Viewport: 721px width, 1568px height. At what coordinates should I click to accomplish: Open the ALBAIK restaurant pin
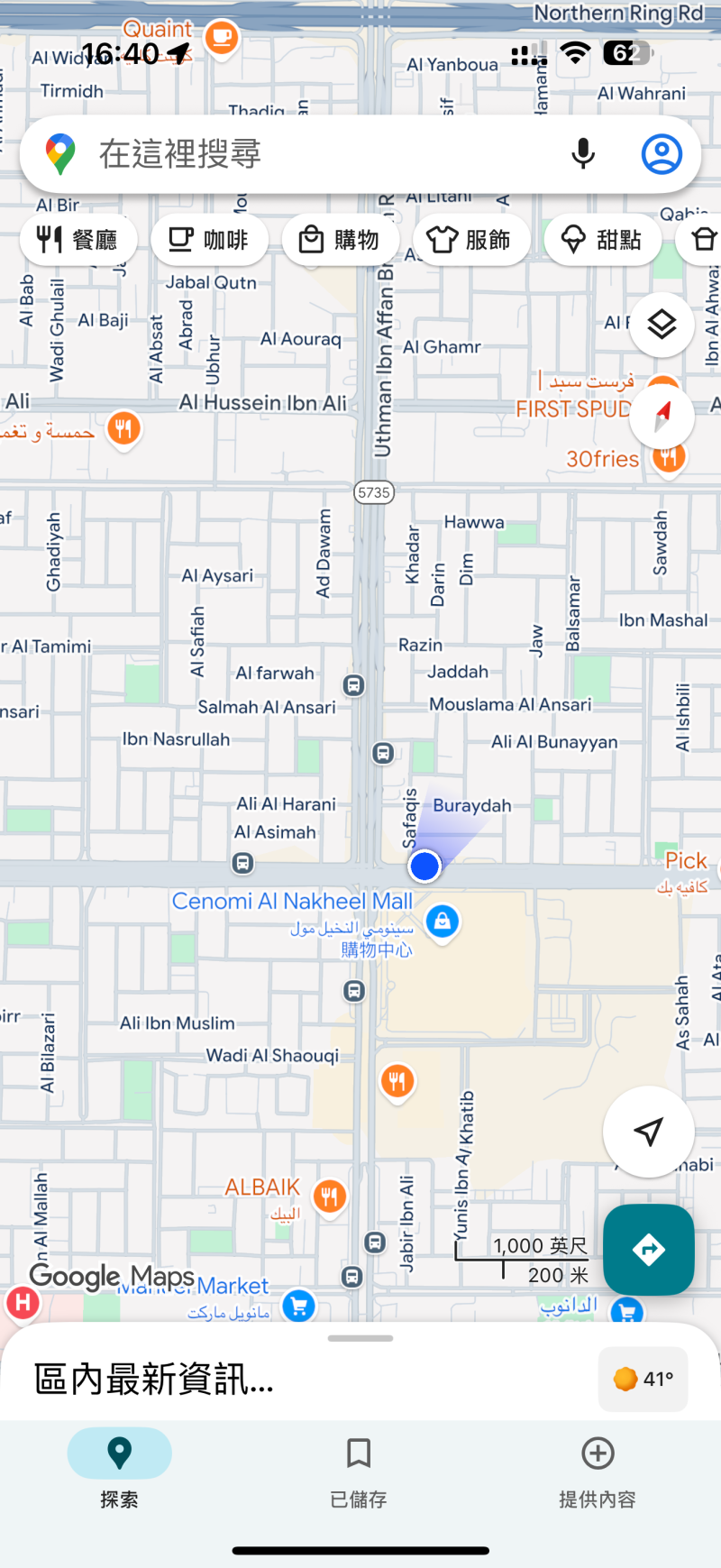pyautogui.click(x=330, y=1197)
